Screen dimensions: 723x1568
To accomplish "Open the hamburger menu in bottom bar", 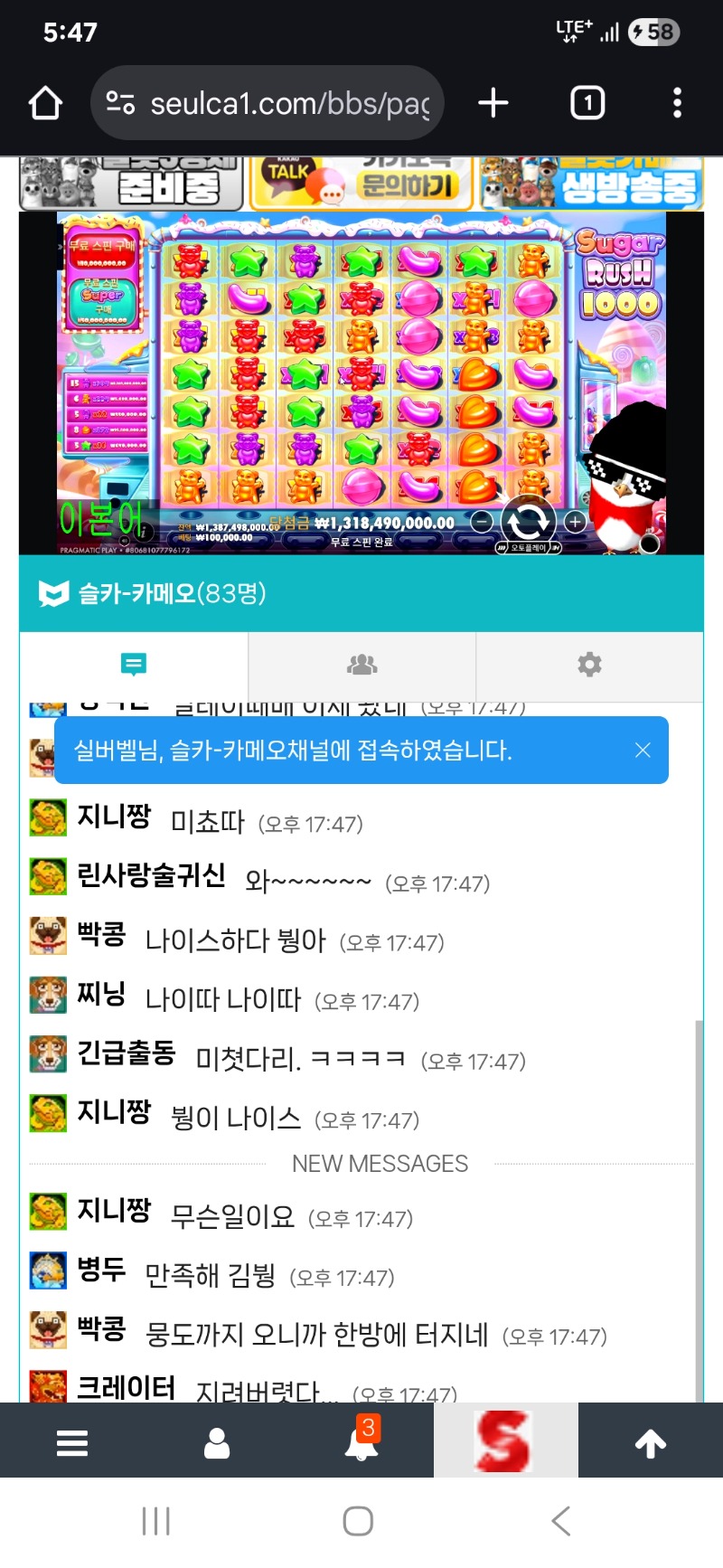I will (72, 1443).
